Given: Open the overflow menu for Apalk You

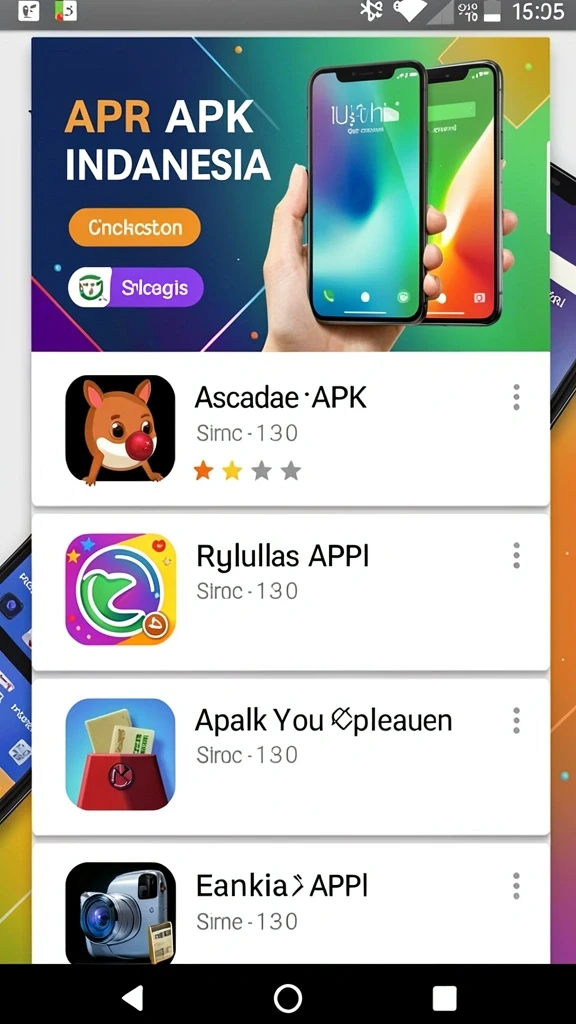Looking at the screenshot, I should 516,720.
